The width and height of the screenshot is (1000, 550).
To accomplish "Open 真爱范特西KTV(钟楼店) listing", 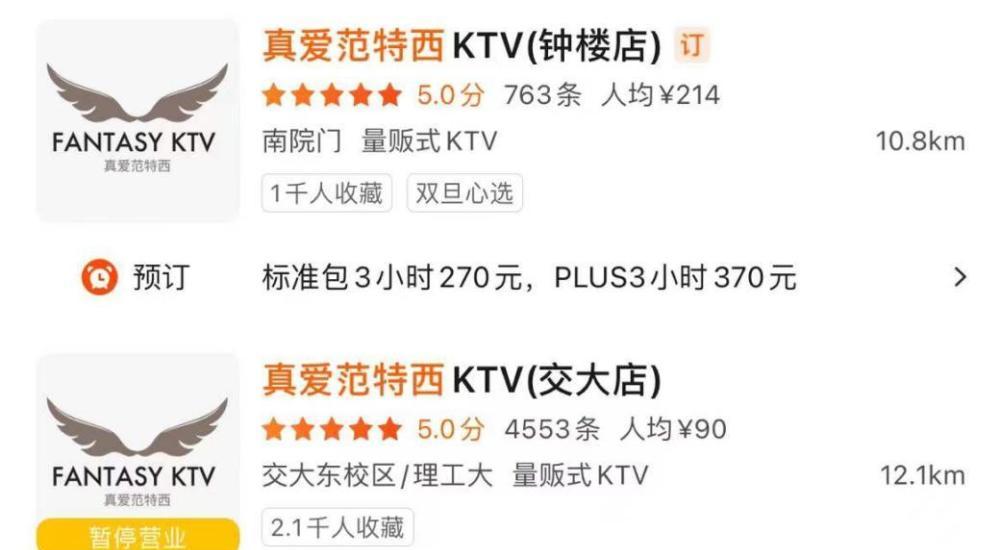I will [462, 46].
